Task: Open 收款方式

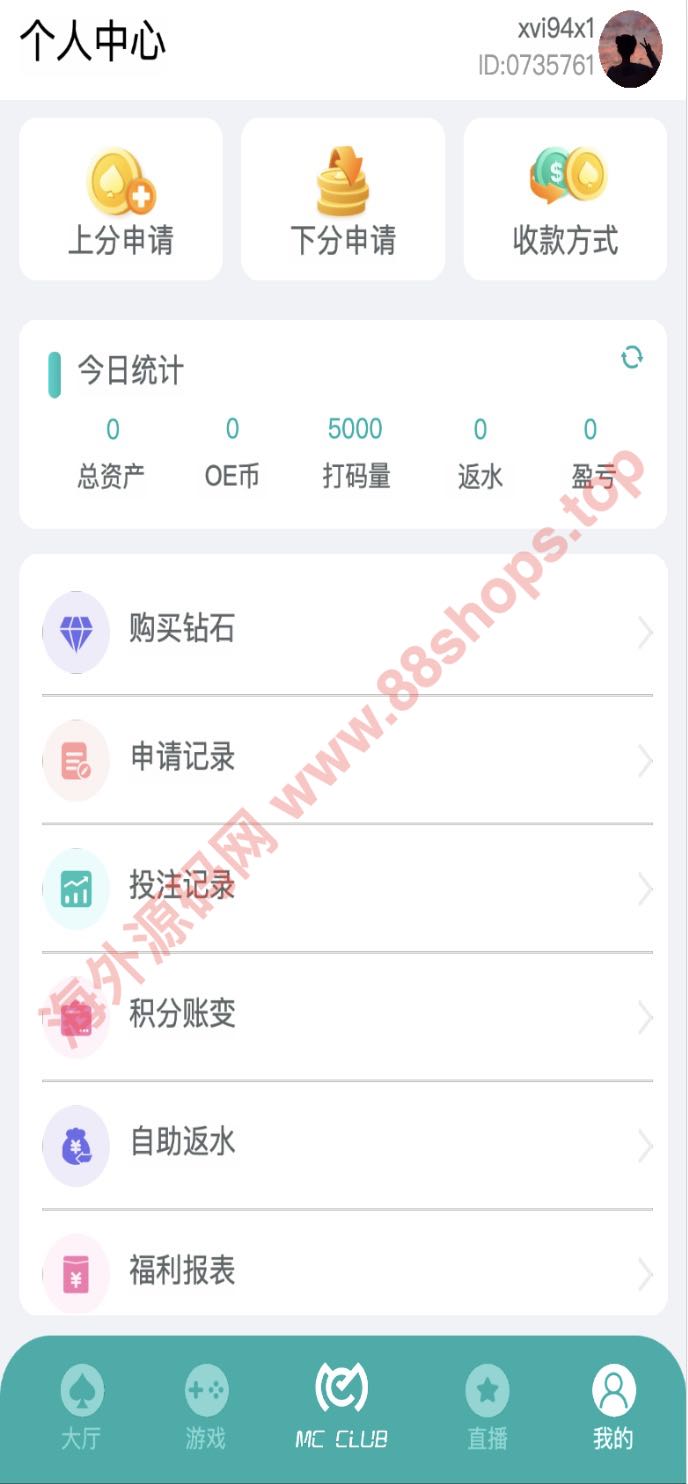Action: click(x=565, y=200)
